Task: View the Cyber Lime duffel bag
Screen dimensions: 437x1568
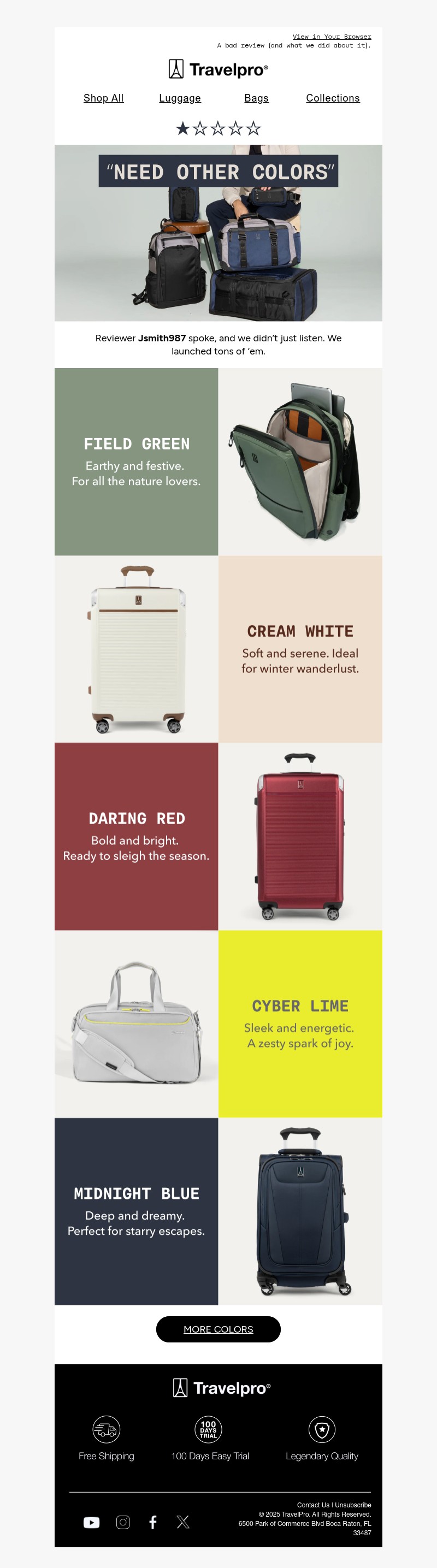Action: click(x=137, y=1024)
